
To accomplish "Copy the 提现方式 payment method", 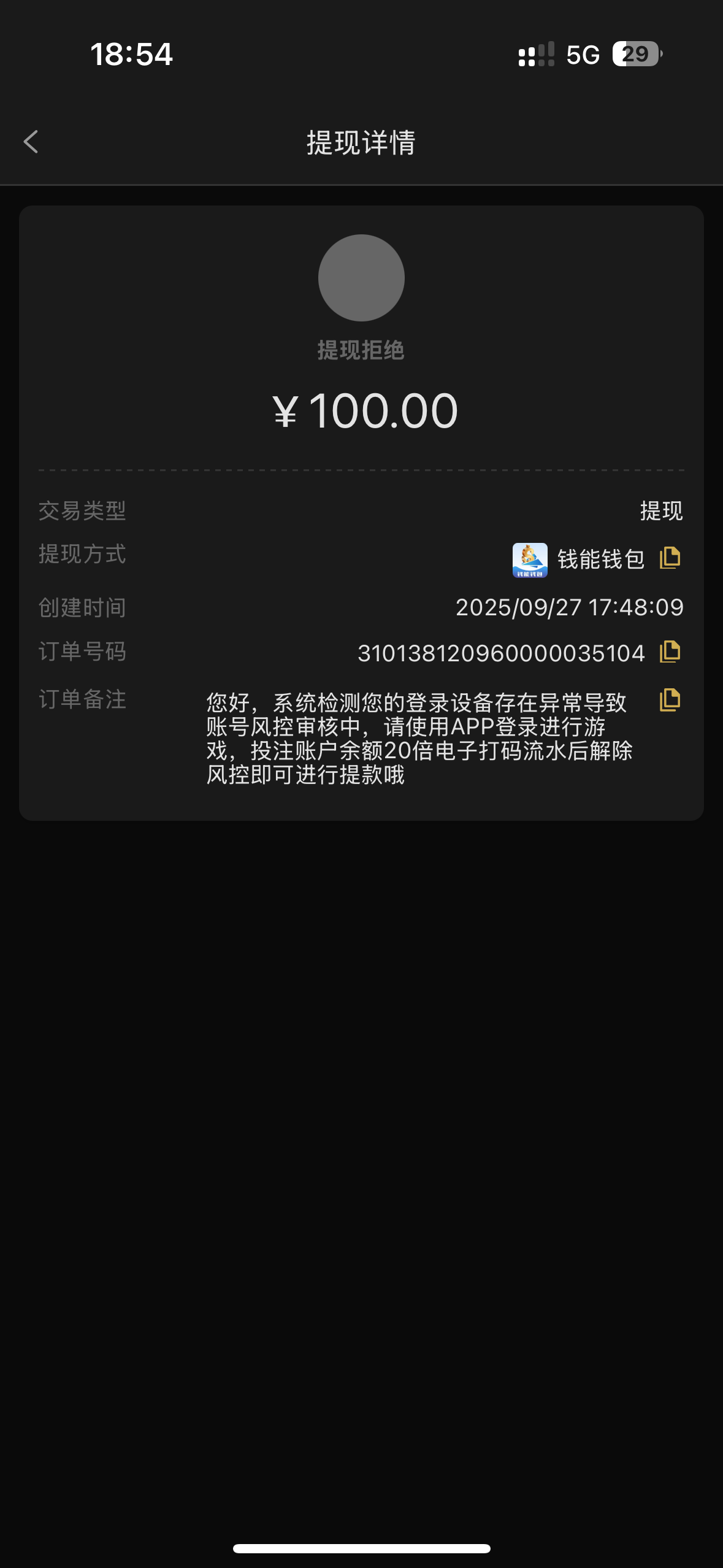I will click(670, 557).
